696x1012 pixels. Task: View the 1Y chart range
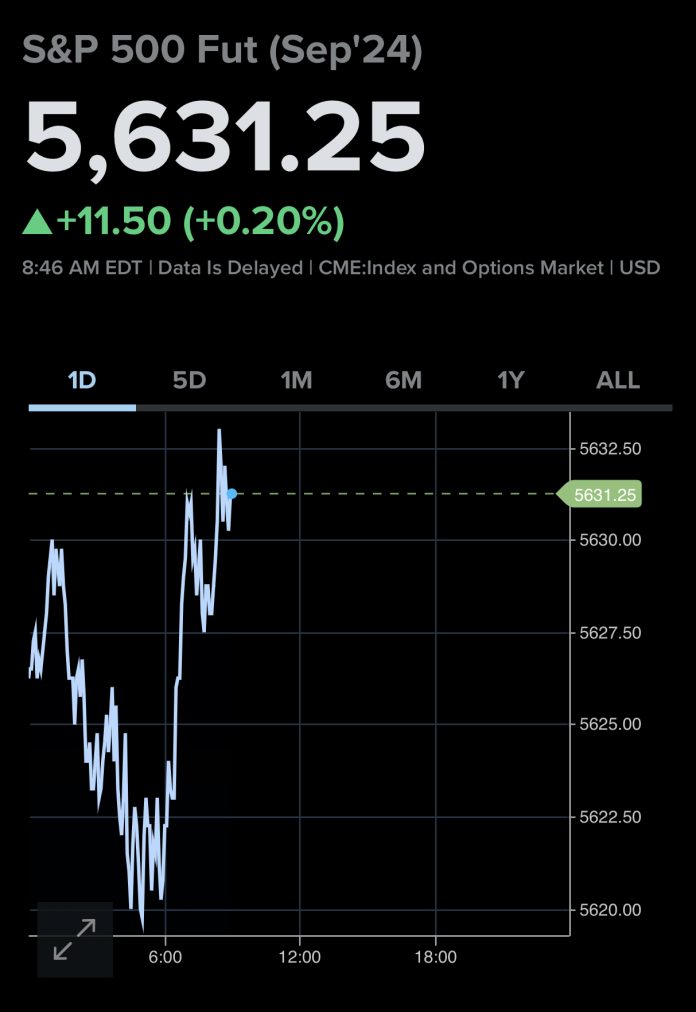click(x=510, y=381)
